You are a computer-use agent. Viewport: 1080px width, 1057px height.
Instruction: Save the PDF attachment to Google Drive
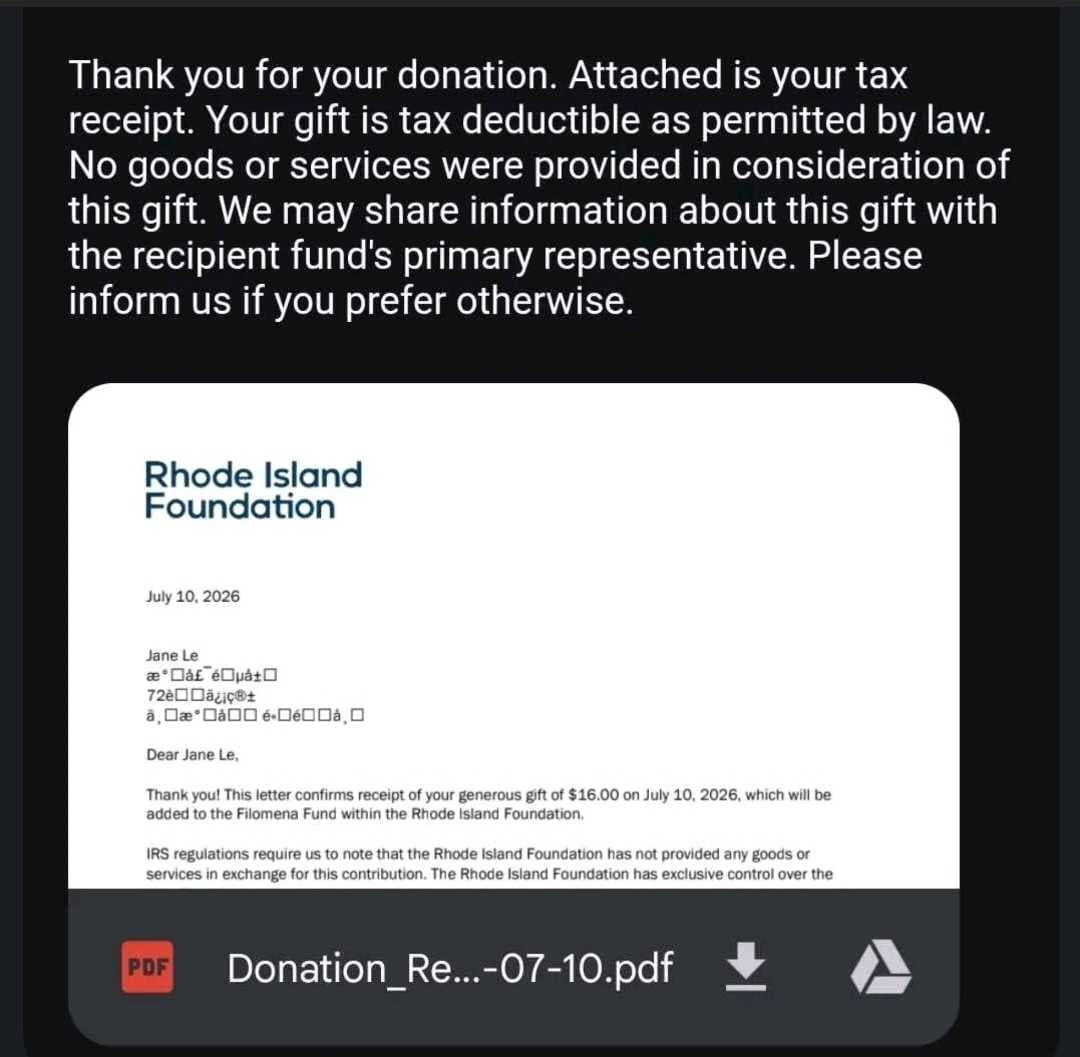pyautogui.click(x=880, y=967)
